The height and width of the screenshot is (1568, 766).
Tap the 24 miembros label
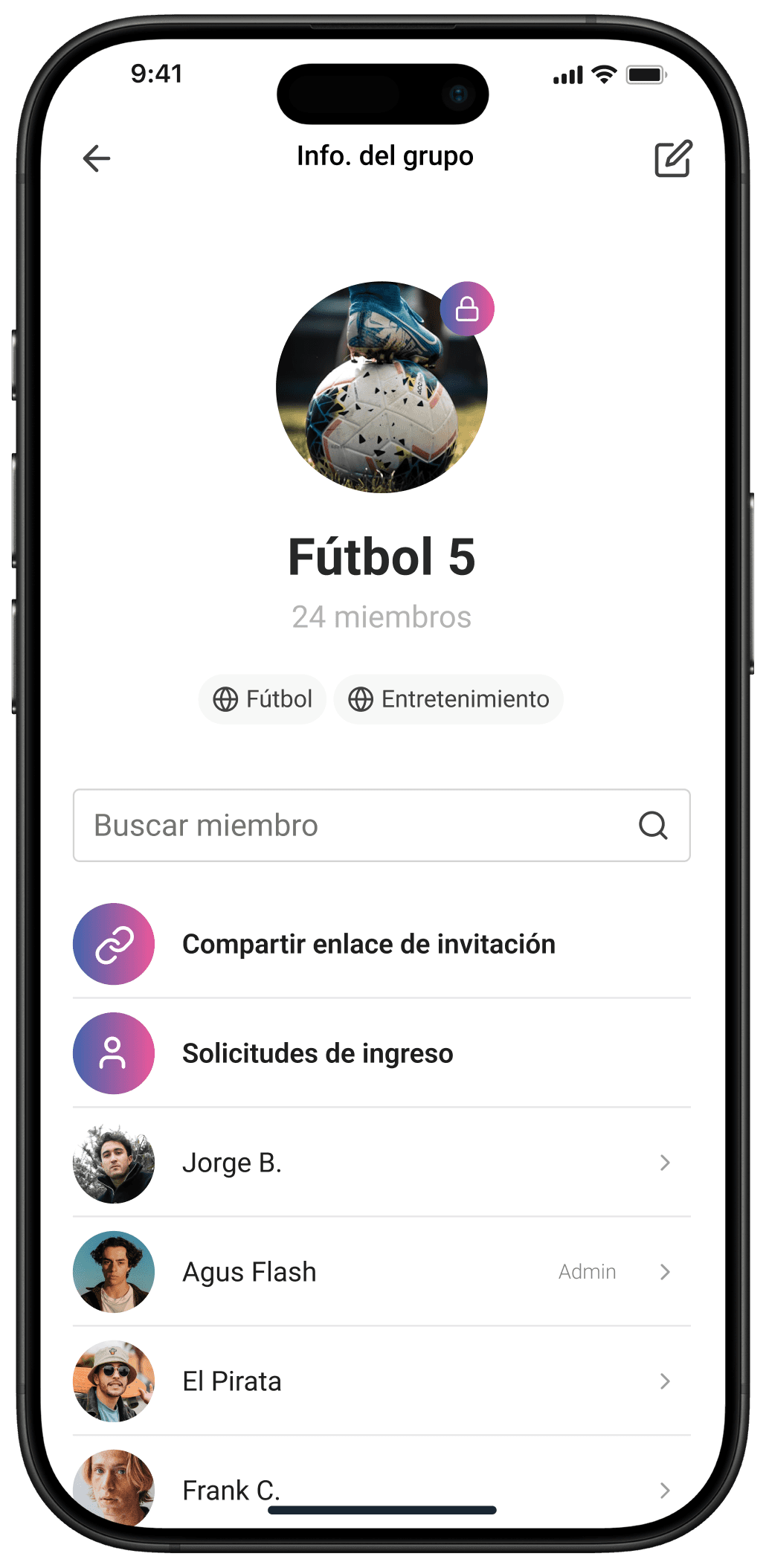coord(382,616)
